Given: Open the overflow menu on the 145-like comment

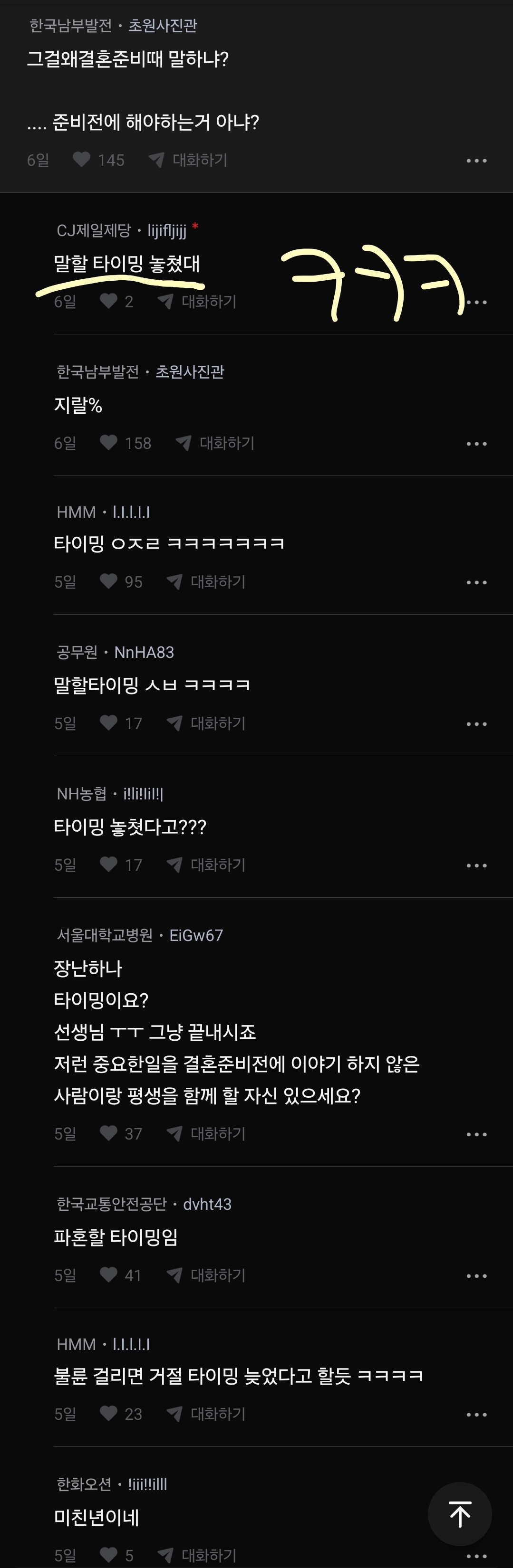Looking at the screenshot, I should pyautogui.click(x=476, y=161).
